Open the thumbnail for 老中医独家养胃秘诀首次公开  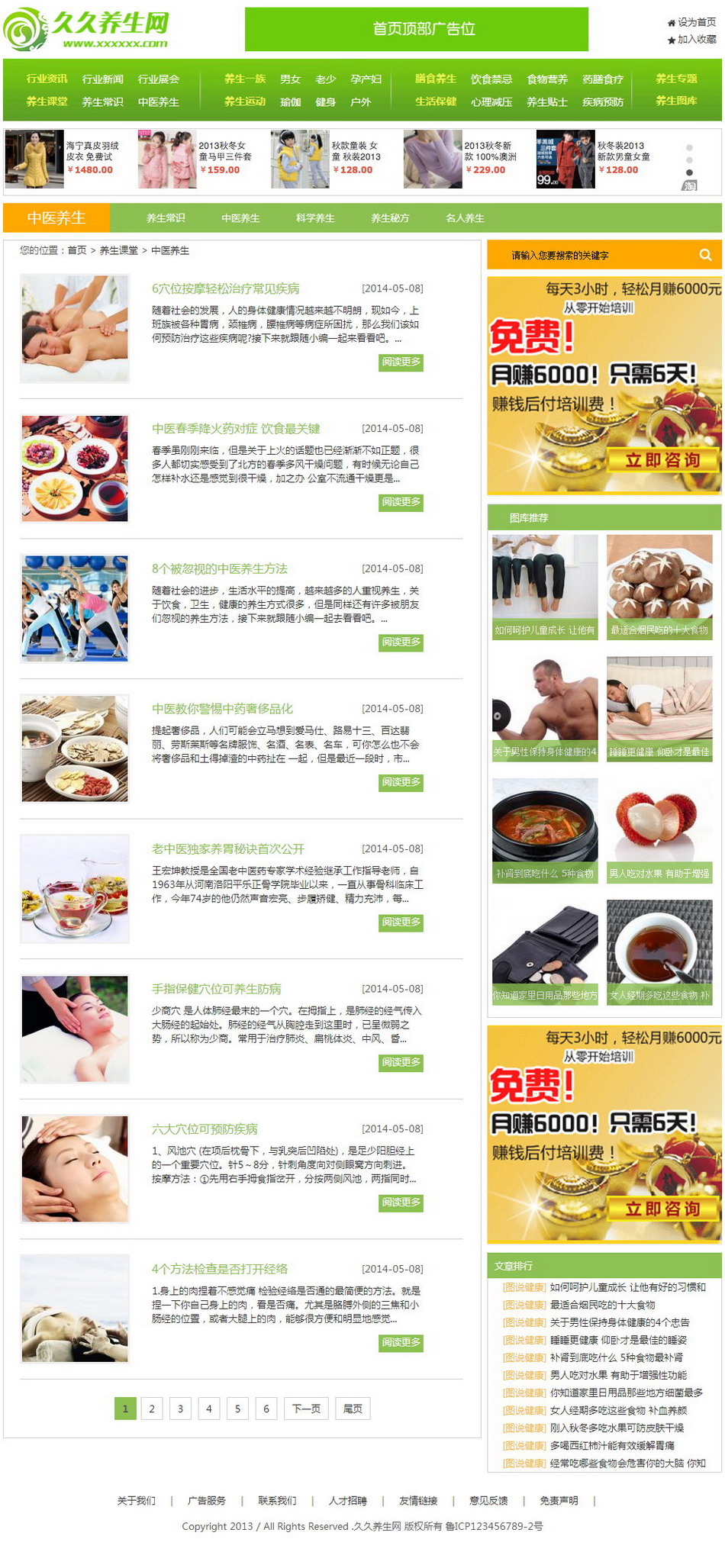75,889
